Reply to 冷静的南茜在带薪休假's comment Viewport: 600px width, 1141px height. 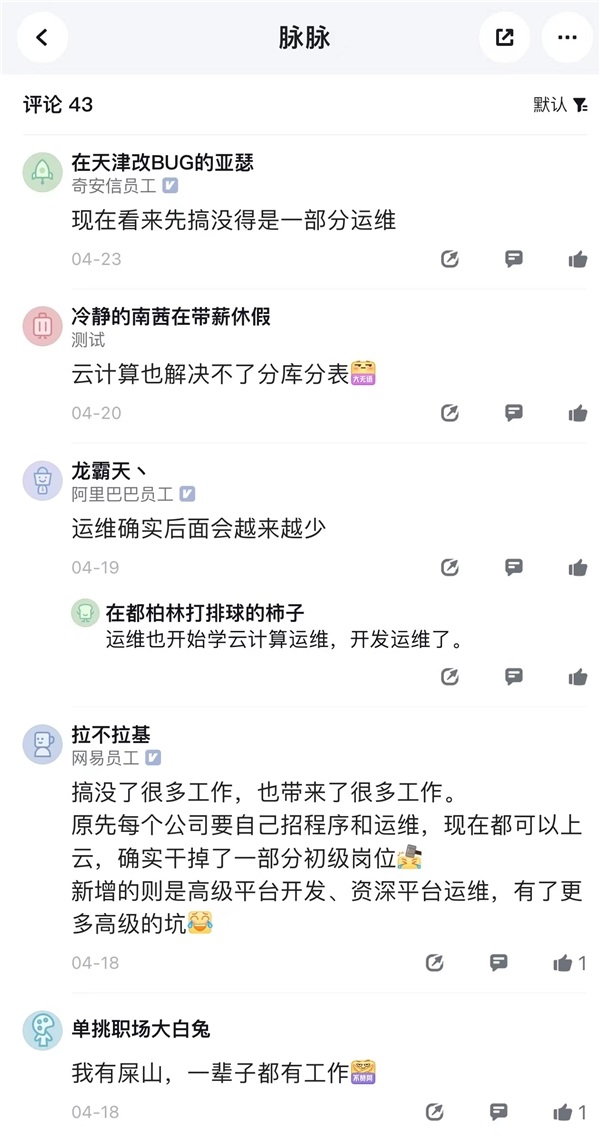click(514, 413)
